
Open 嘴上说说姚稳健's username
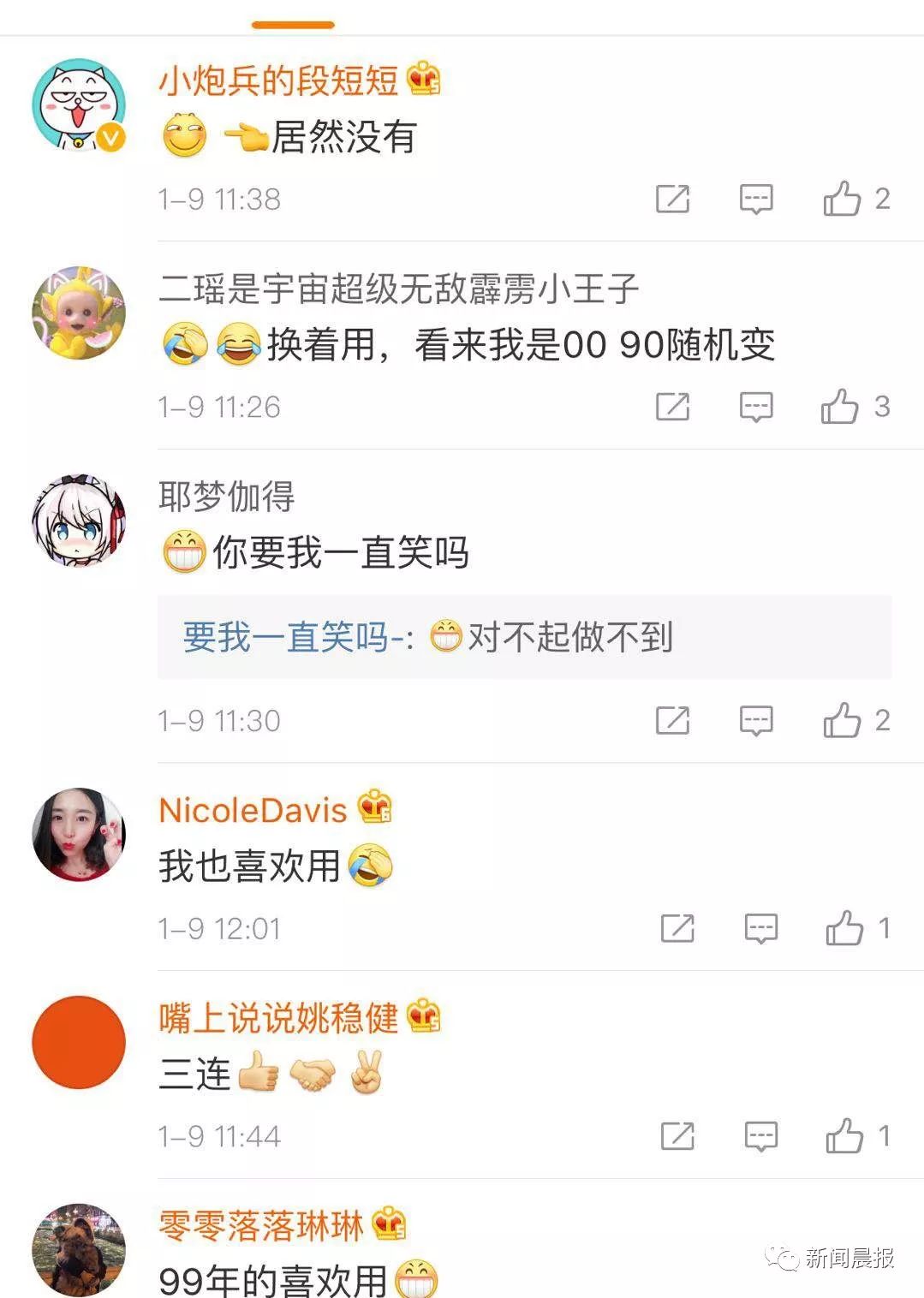278,1018
